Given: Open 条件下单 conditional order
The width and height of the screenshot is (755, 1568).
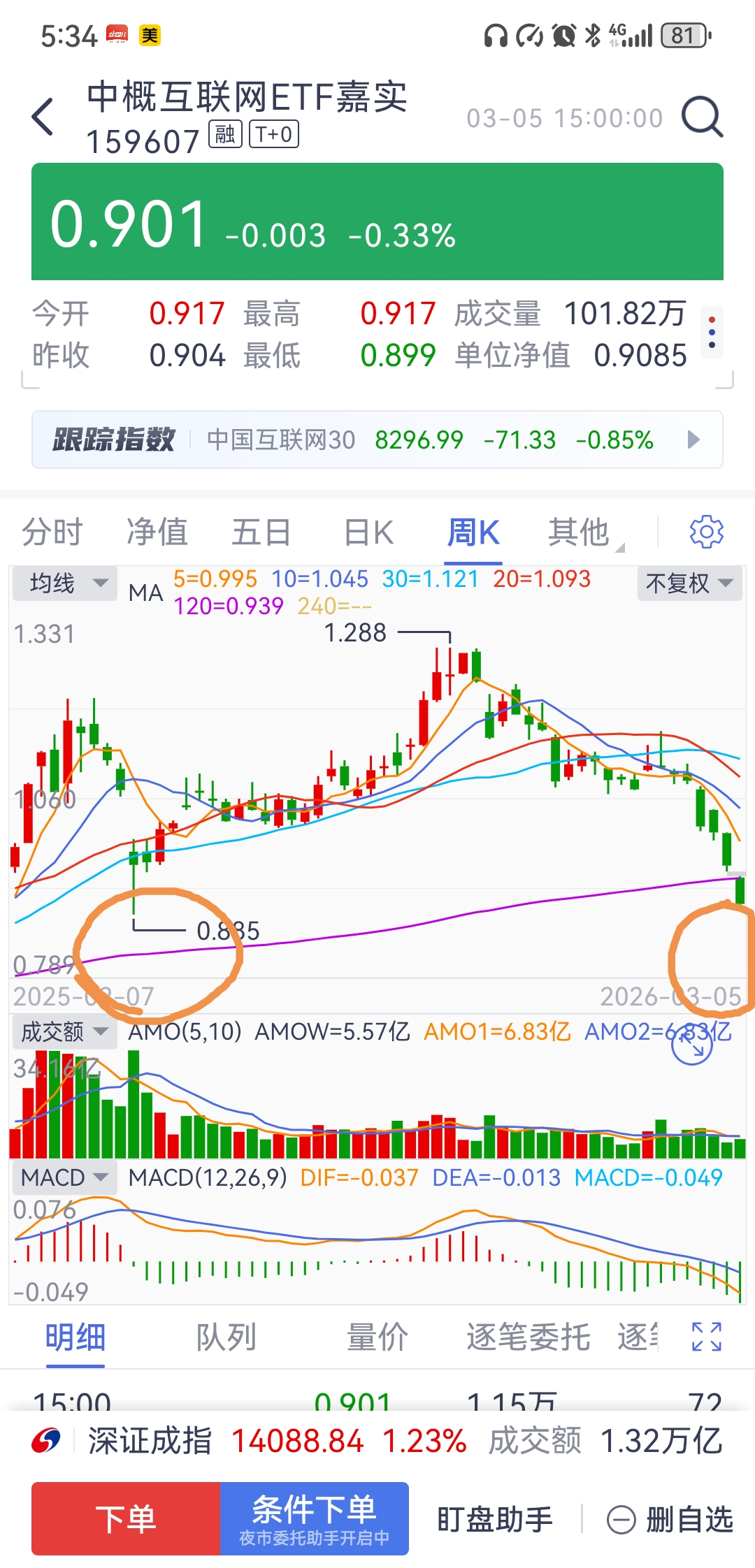Looking at the screenshot, I should (315, 1519).
